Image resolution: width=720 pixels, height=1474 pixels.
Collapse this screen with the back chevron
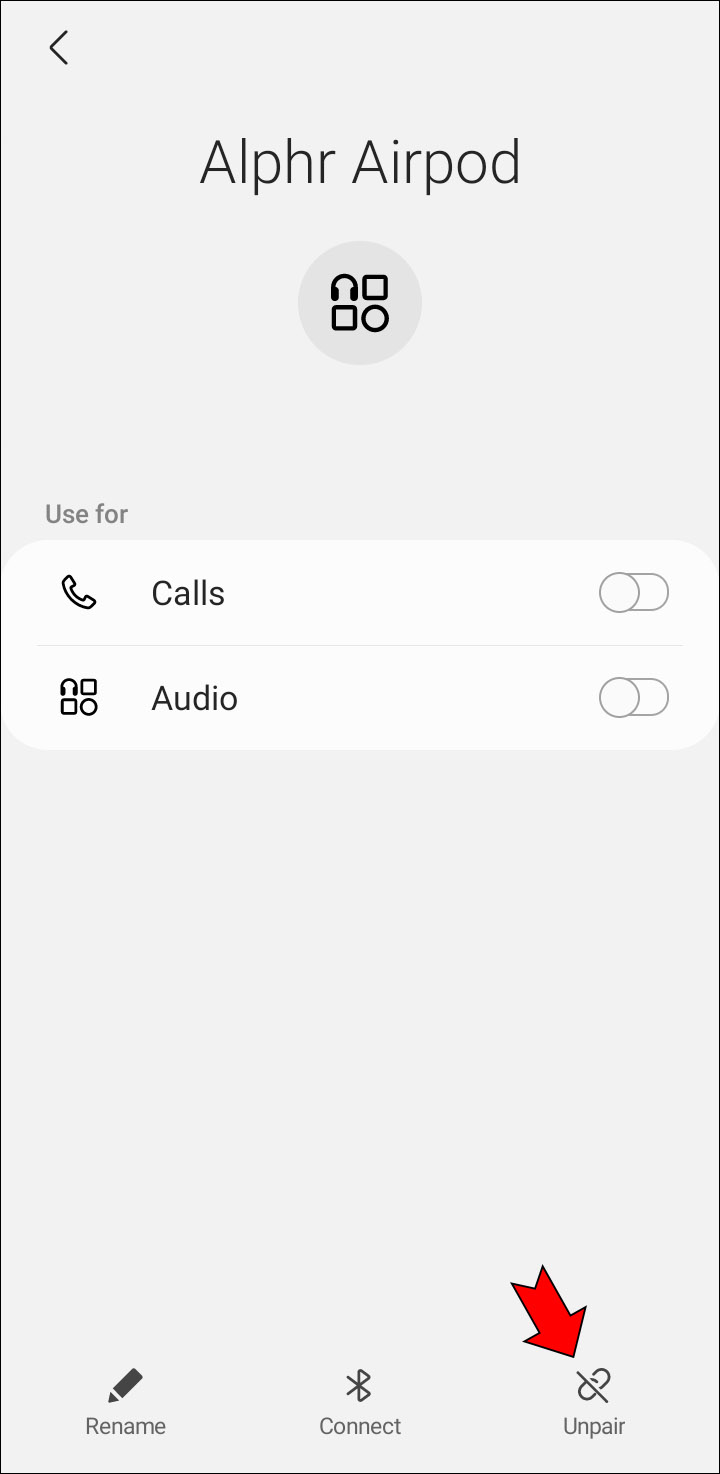tap(58, 46)
